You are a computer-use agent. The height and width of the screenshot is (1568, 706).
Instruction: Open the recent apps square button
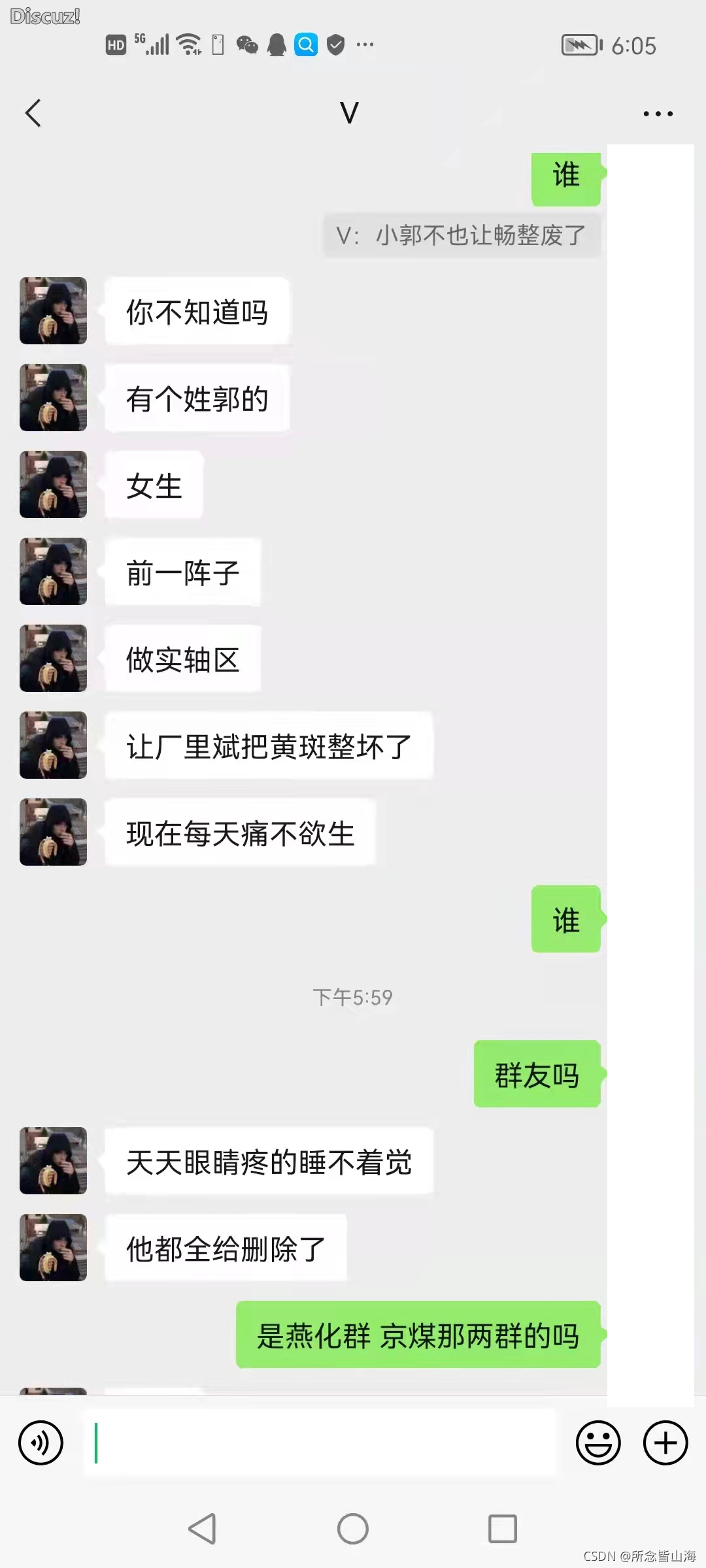click(x=502, y=1529)
